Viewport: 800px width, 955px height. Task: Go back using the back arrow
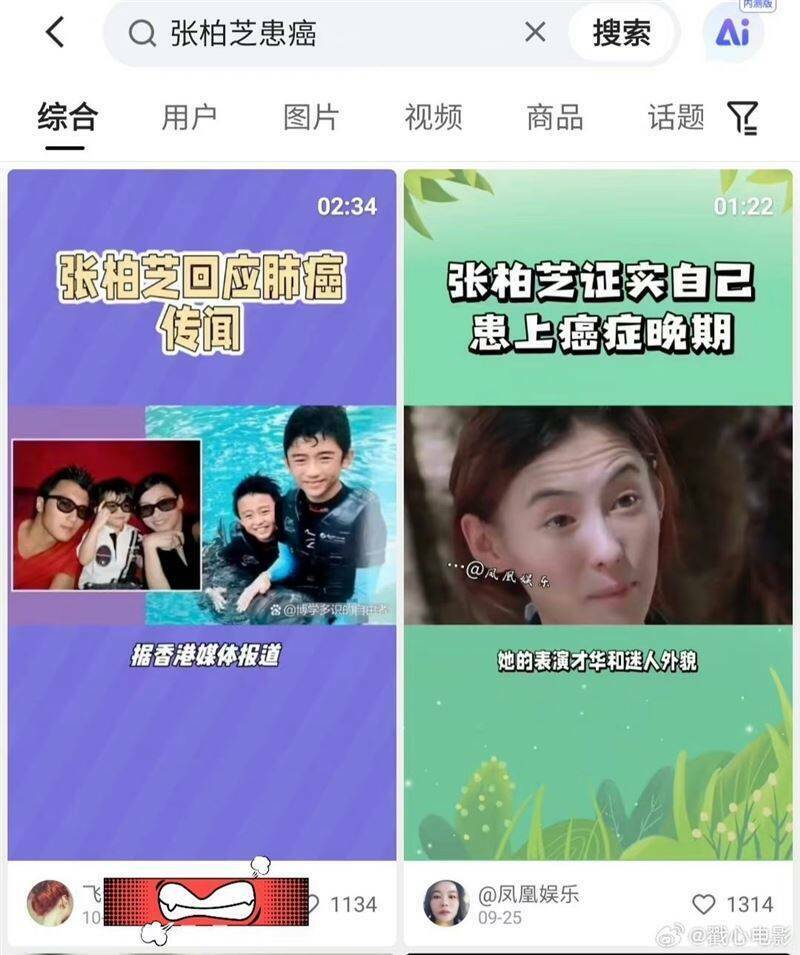tap(55, 33)
